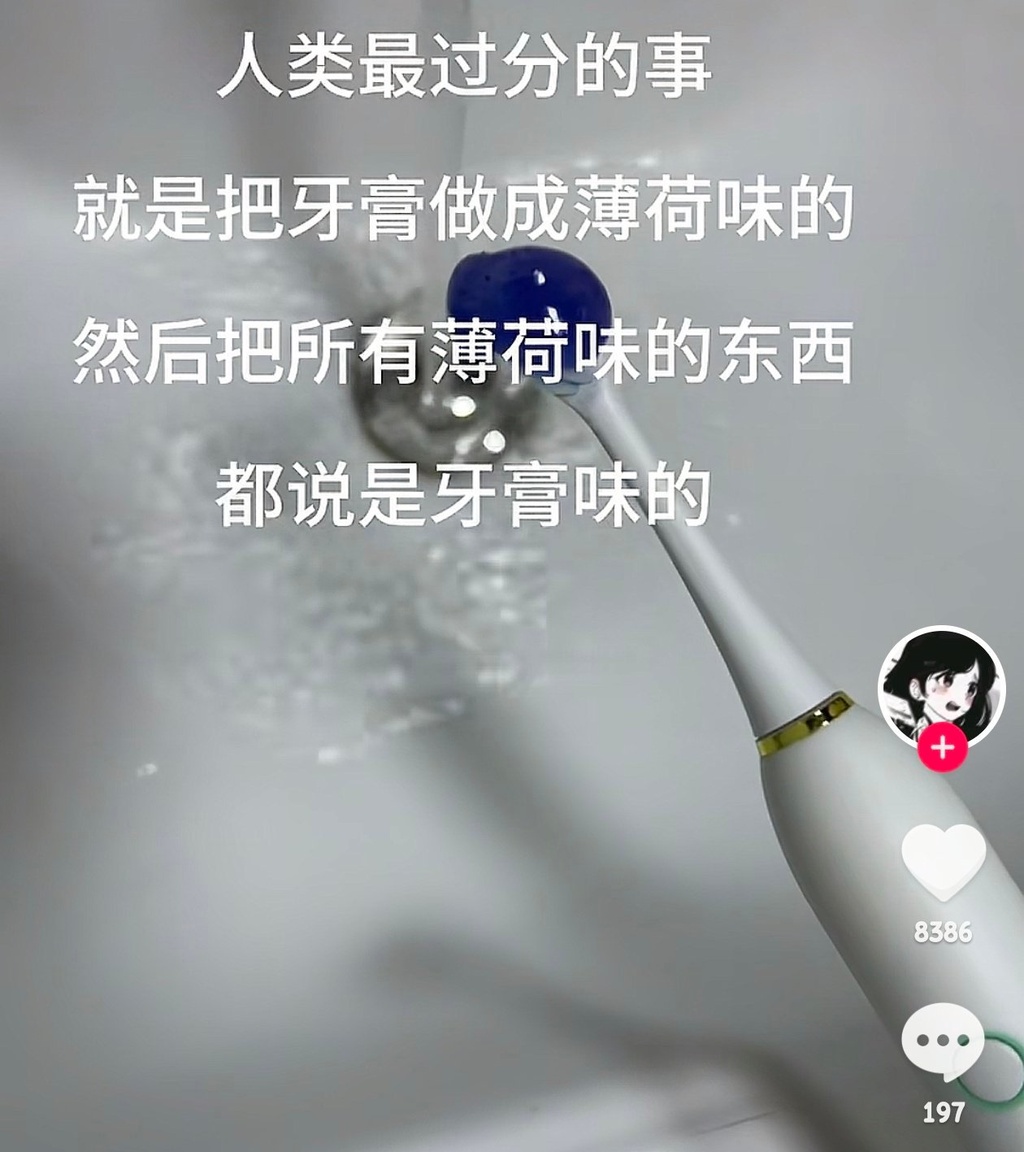This screenshot has width=1024, height=1152.
Task: Like the video with the heart icon
Action: tap(943, 863)
